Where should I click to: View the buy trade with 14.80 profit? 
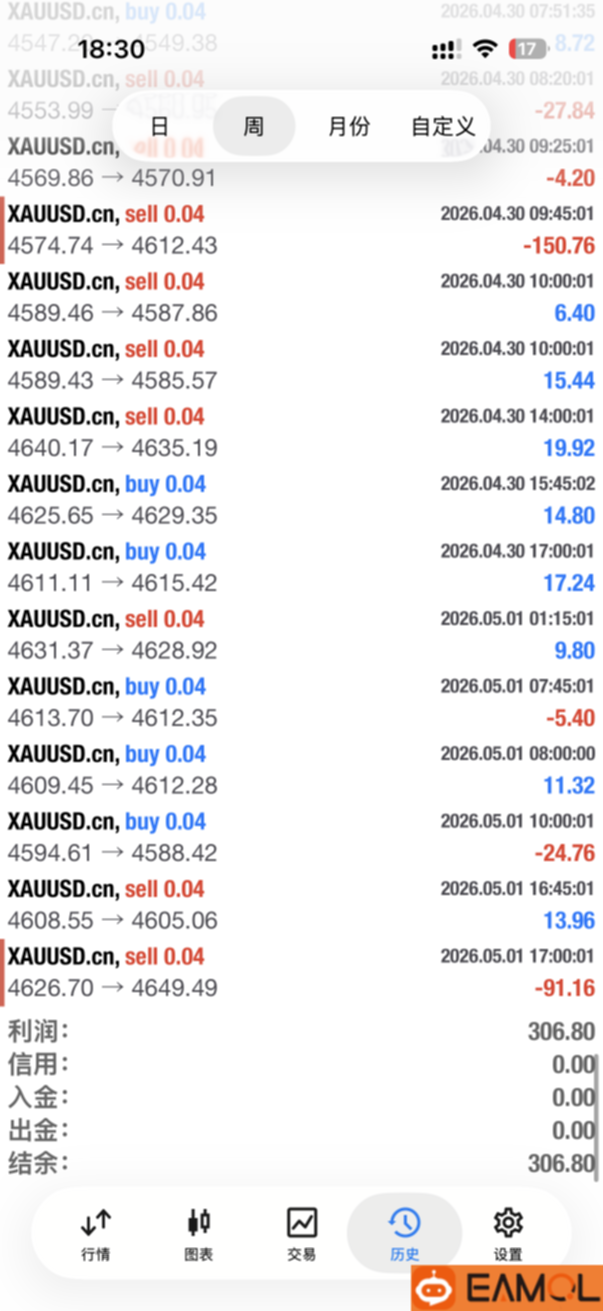coord(301,500)
